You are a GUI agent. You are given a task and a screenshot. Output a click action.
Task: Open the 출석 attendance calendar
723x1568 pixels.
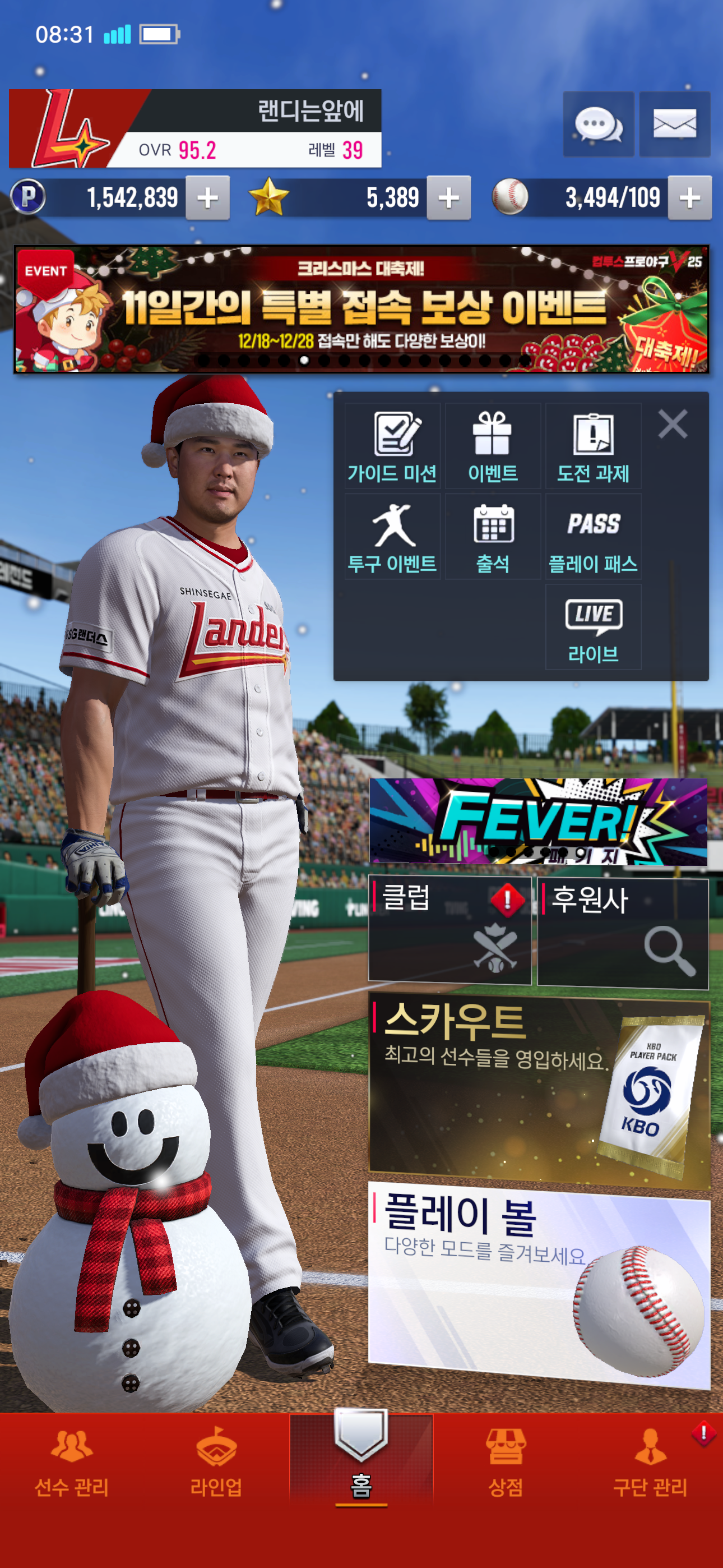[x=492, y=536]
